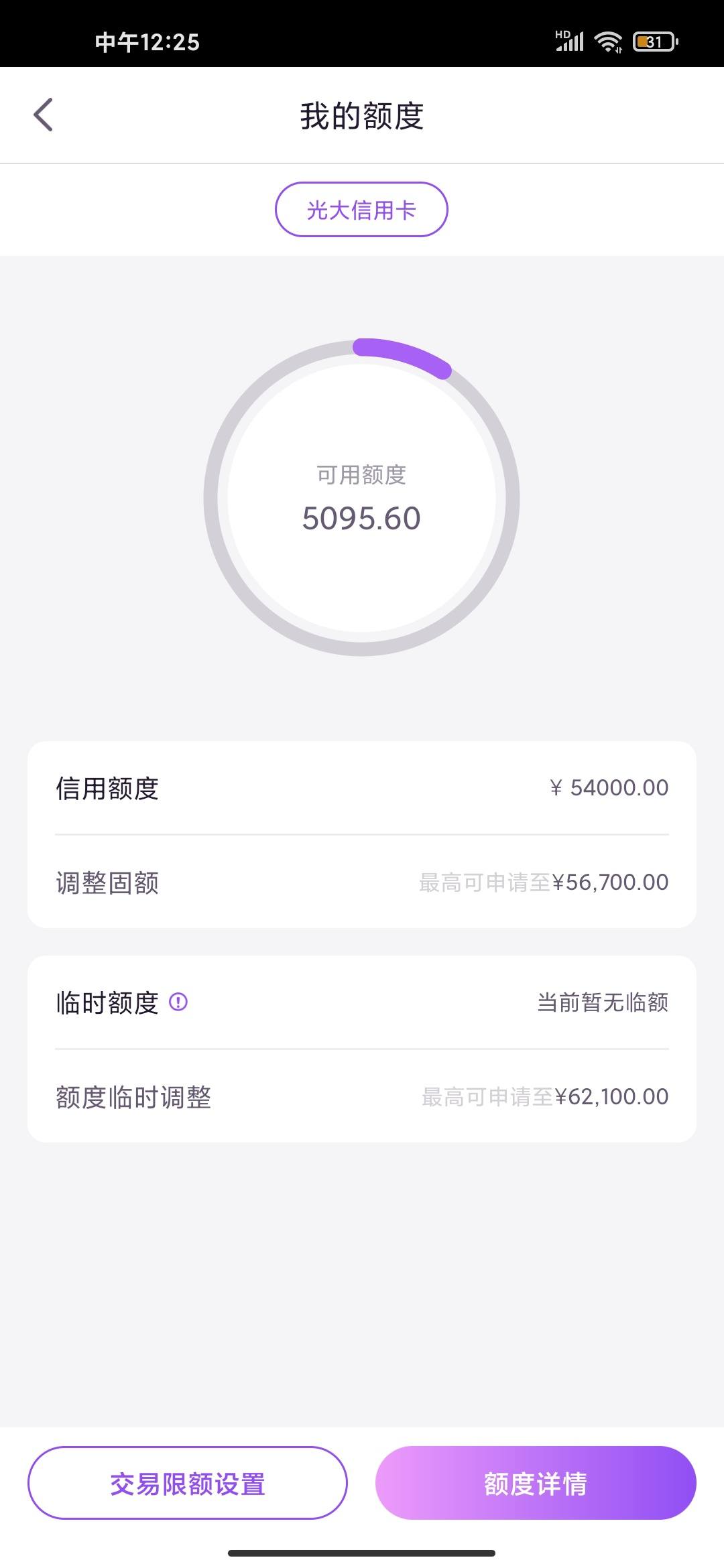The image size is (724, 1568).
Task: Open the 调整固额 row
Action: pos(362,883)
